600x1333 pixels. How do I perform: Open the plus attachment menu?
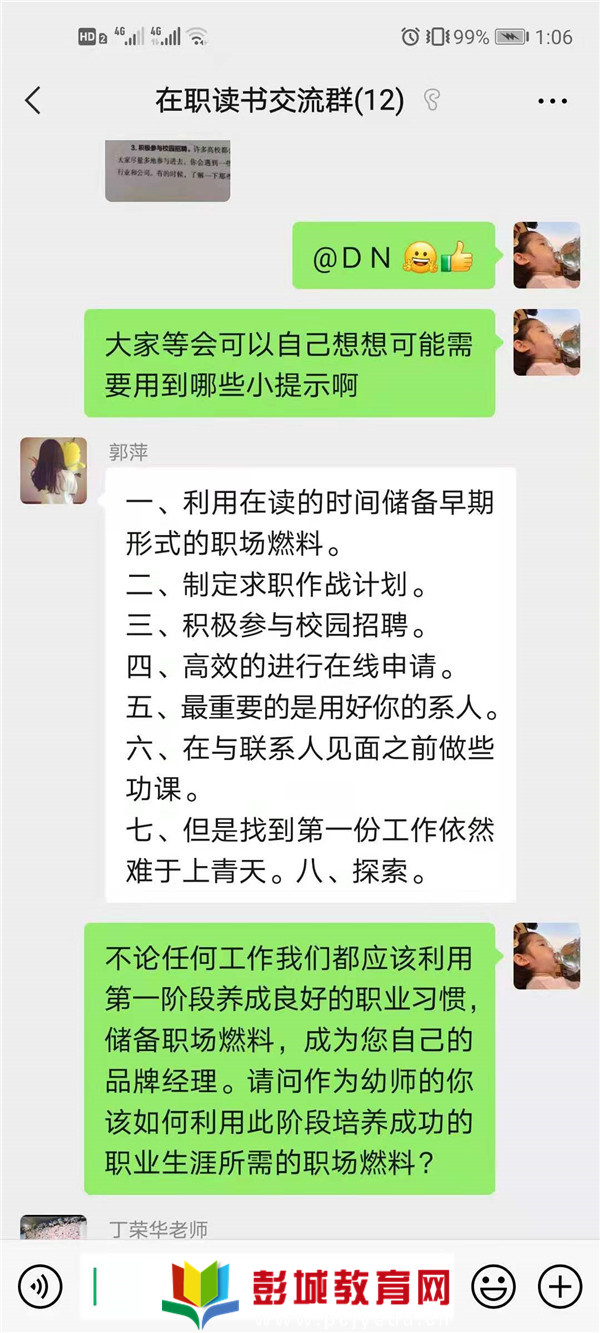pos(560,1284)
